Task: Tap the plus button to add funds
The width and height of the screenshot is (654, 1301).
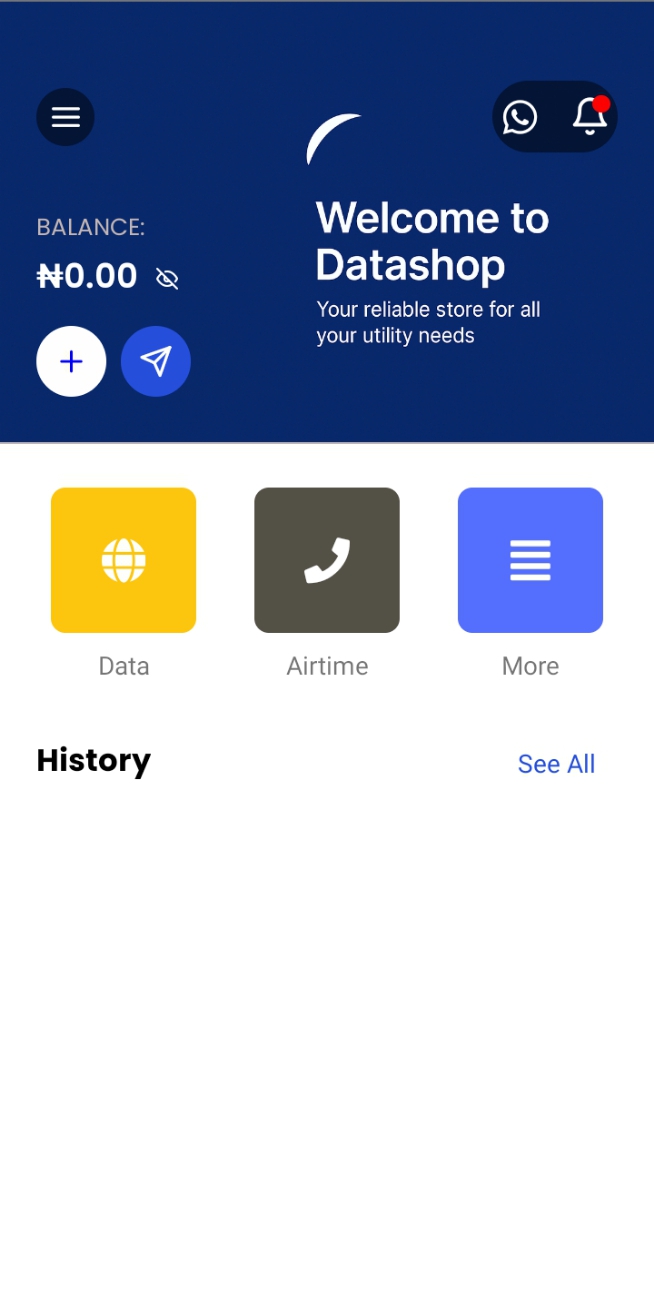Action: (71, 361)
